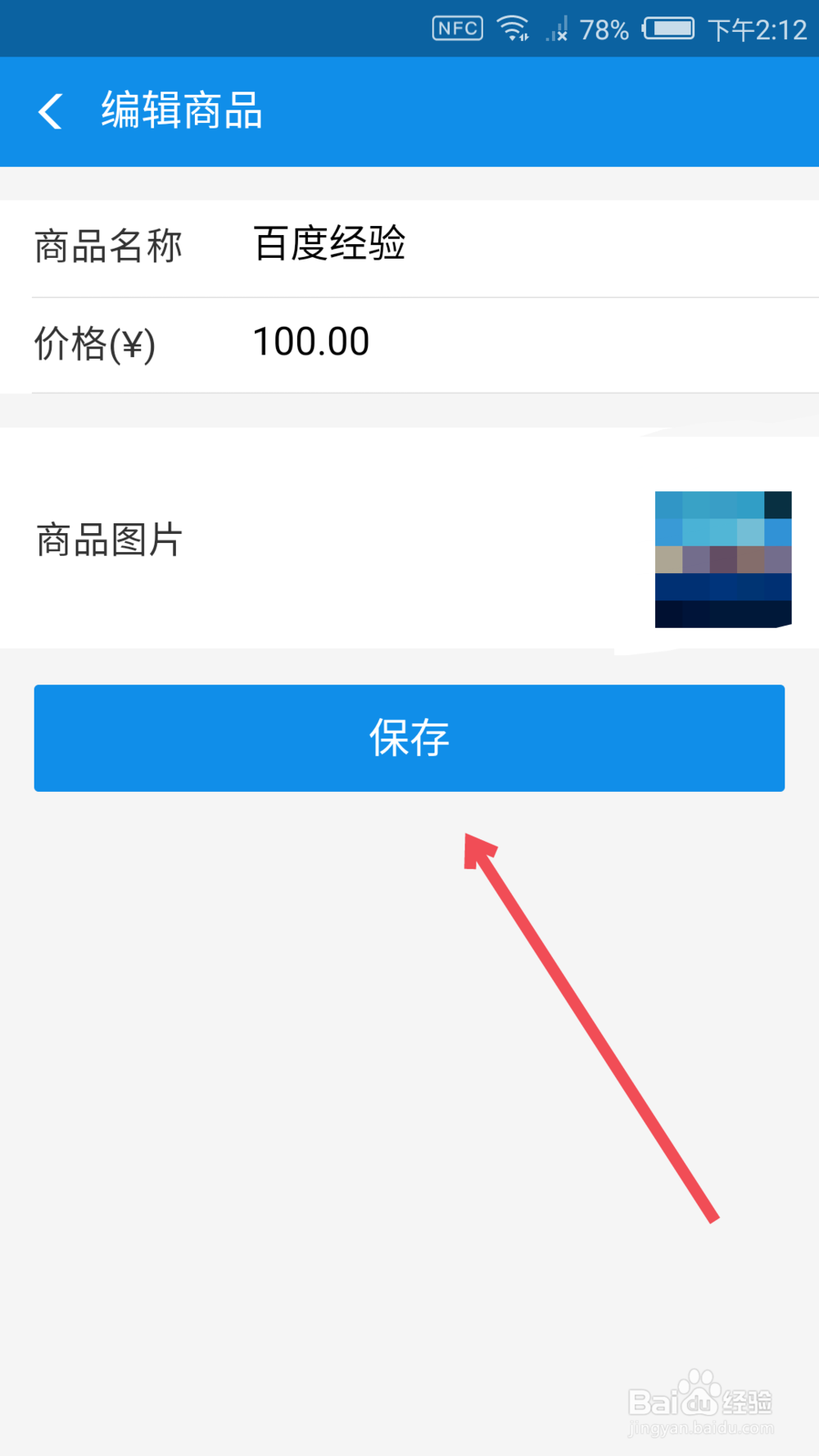Tap the 保存 save button
The height and width of the screenshot is (1456, 819).
tap(409, 738)
